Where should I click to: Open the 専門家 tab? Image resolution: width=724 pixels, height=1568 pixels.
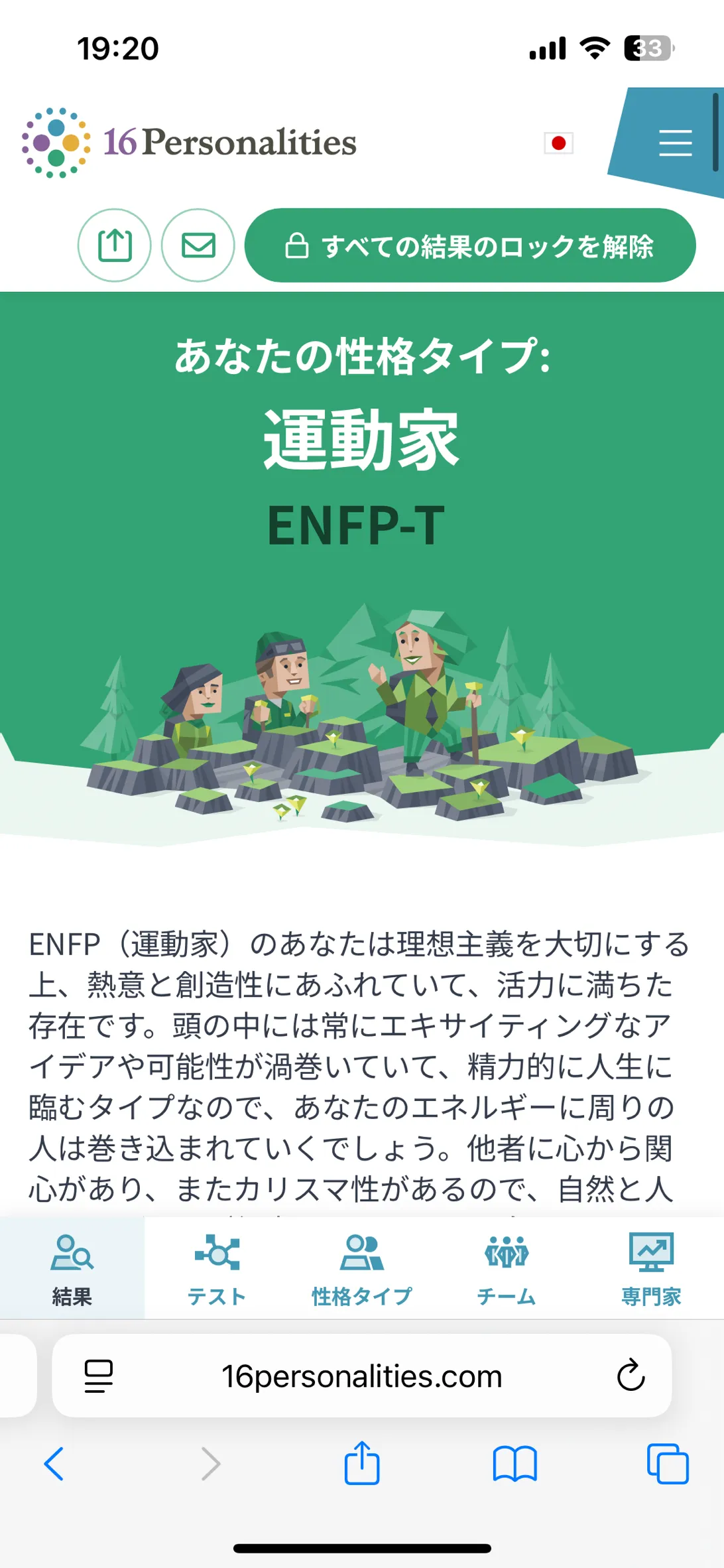[651, 1269]
